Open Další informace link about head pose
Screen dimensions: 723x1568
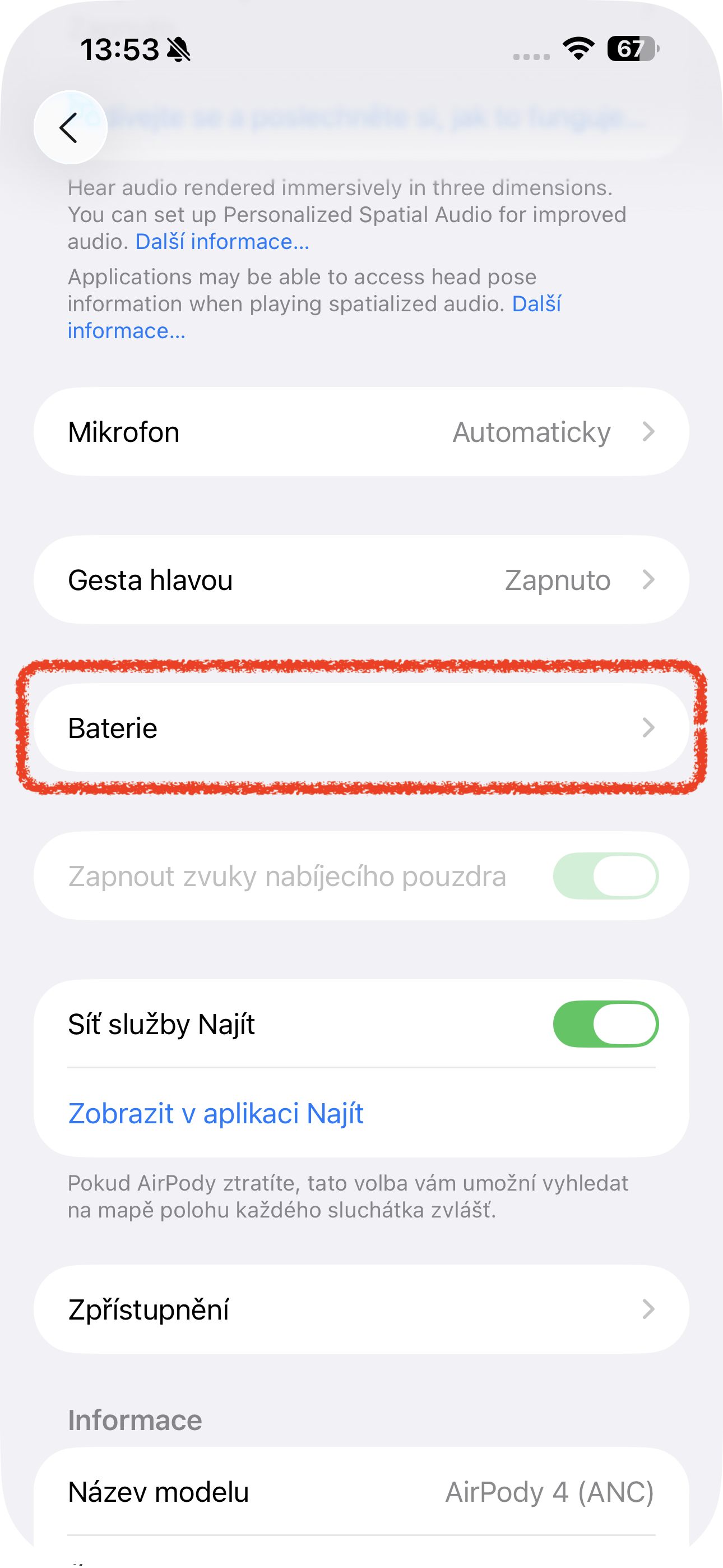pyautogui.click(x=536, y=305)
